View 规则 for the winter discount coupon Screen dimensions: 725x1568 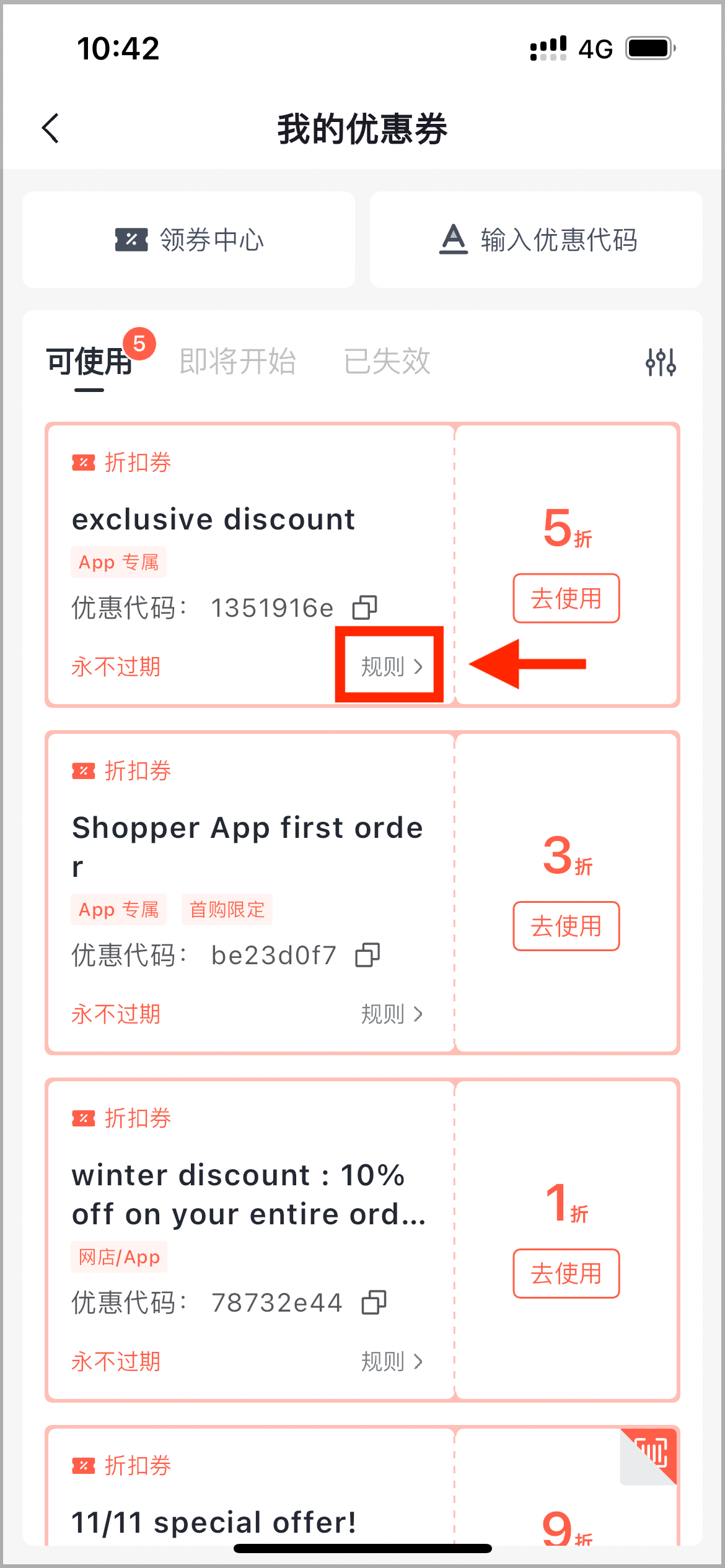(x=392, y=1361)
